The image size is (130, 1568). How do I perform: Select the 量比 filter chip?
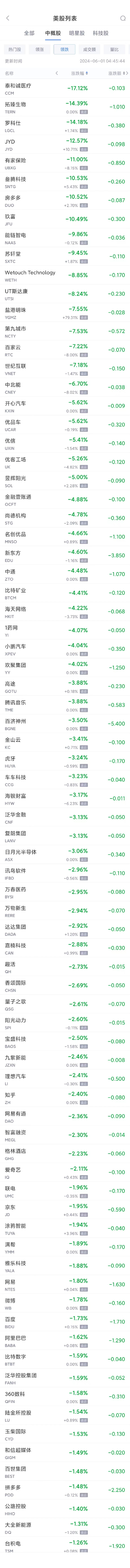pos(114,49)
